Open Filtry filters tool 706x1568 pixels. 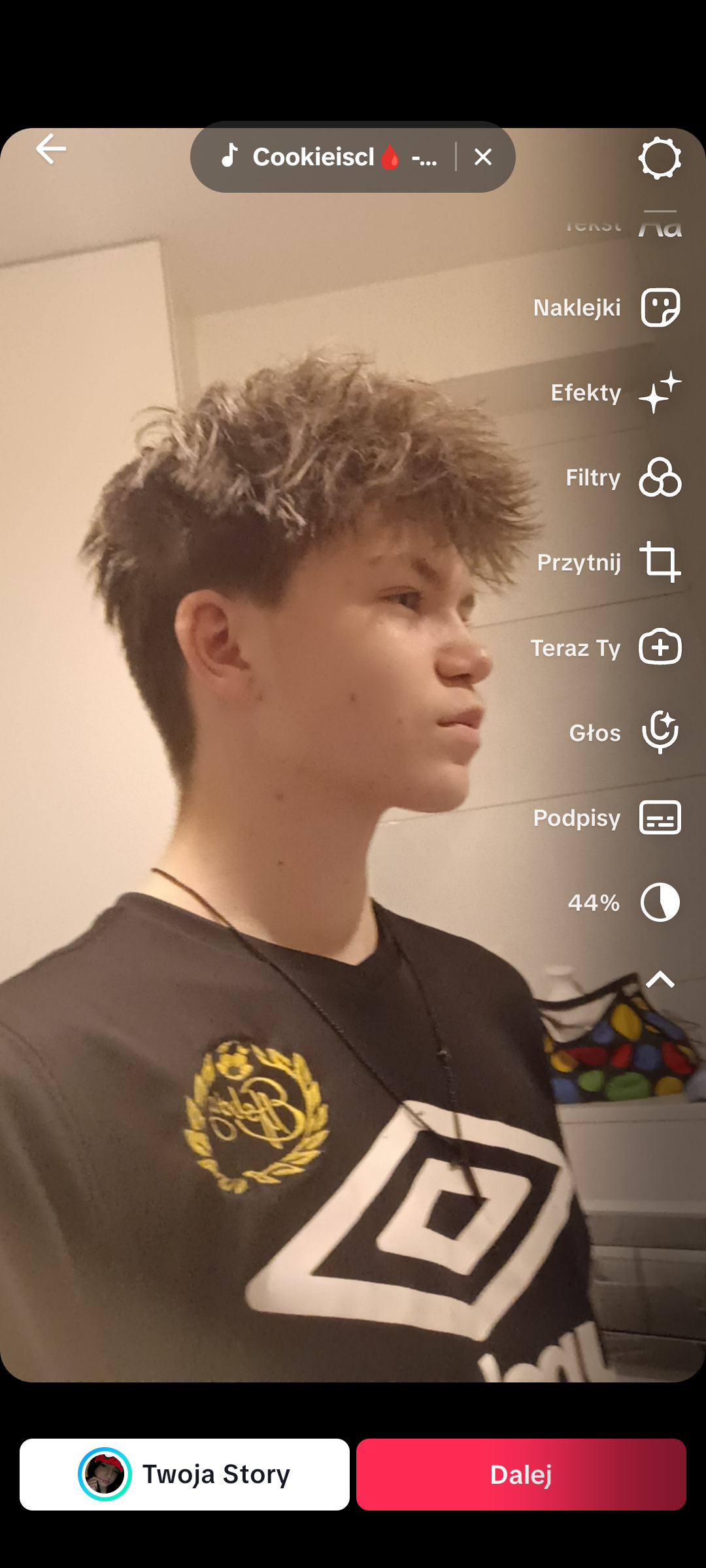(660, 478)
